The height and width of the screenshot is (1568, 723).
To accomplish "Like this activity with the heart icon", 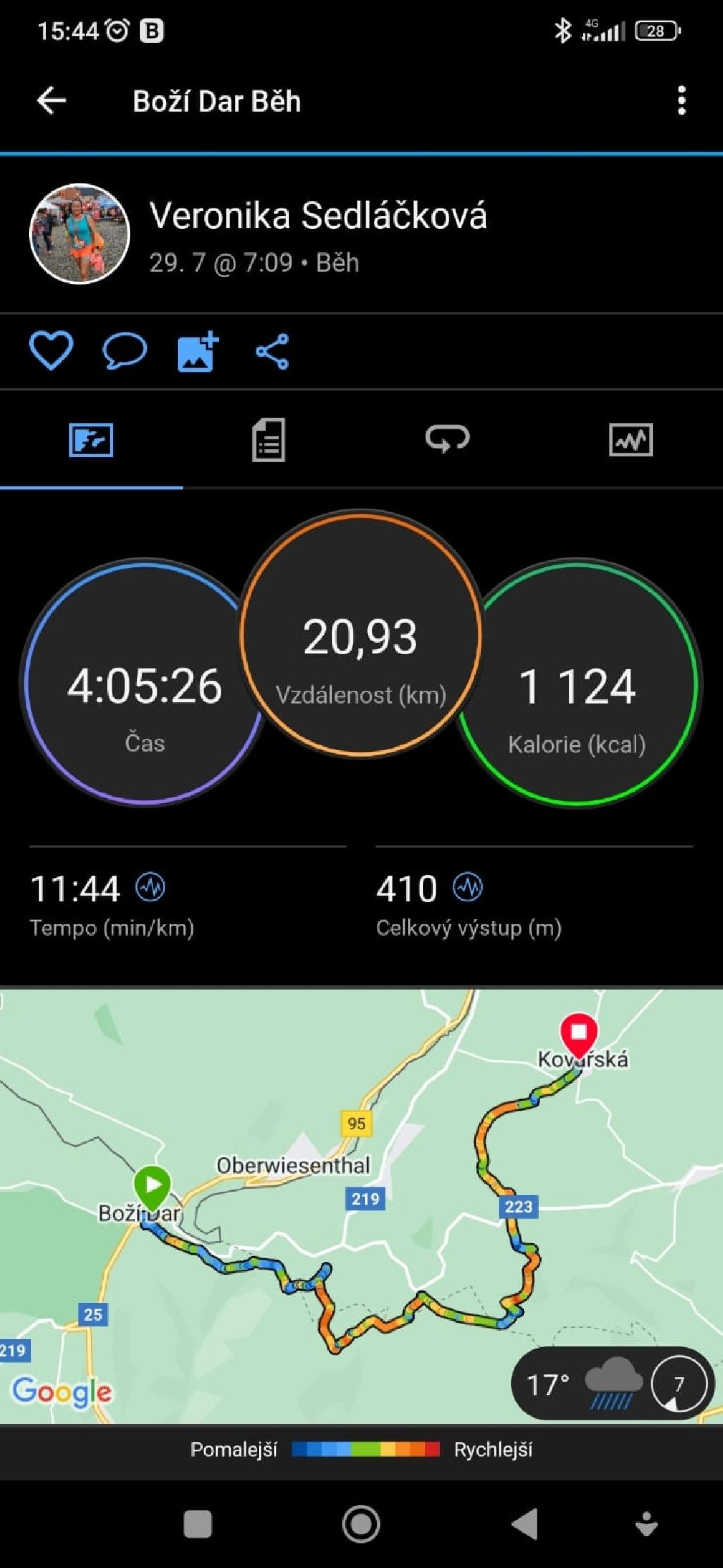I will [51, 350].
